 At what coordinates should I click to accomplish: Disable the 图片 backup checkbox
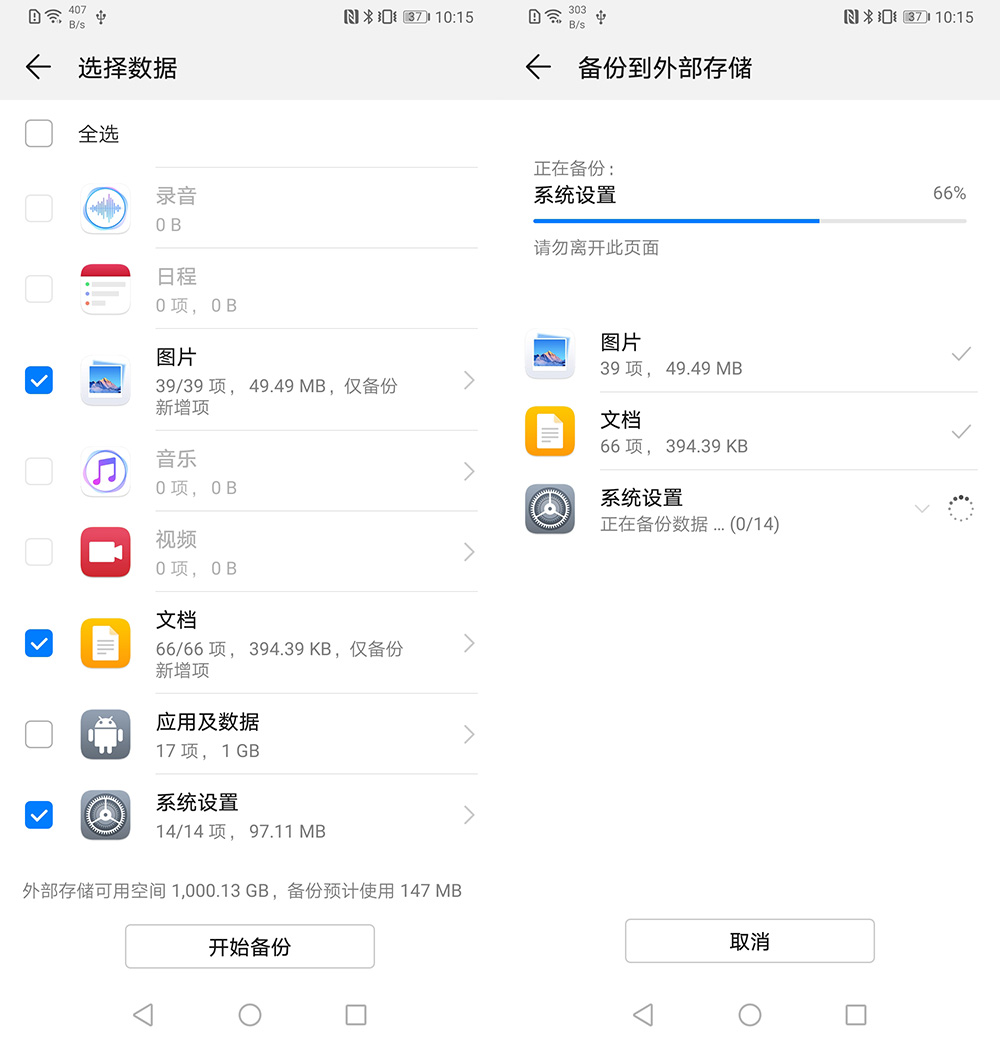(38, 381)
